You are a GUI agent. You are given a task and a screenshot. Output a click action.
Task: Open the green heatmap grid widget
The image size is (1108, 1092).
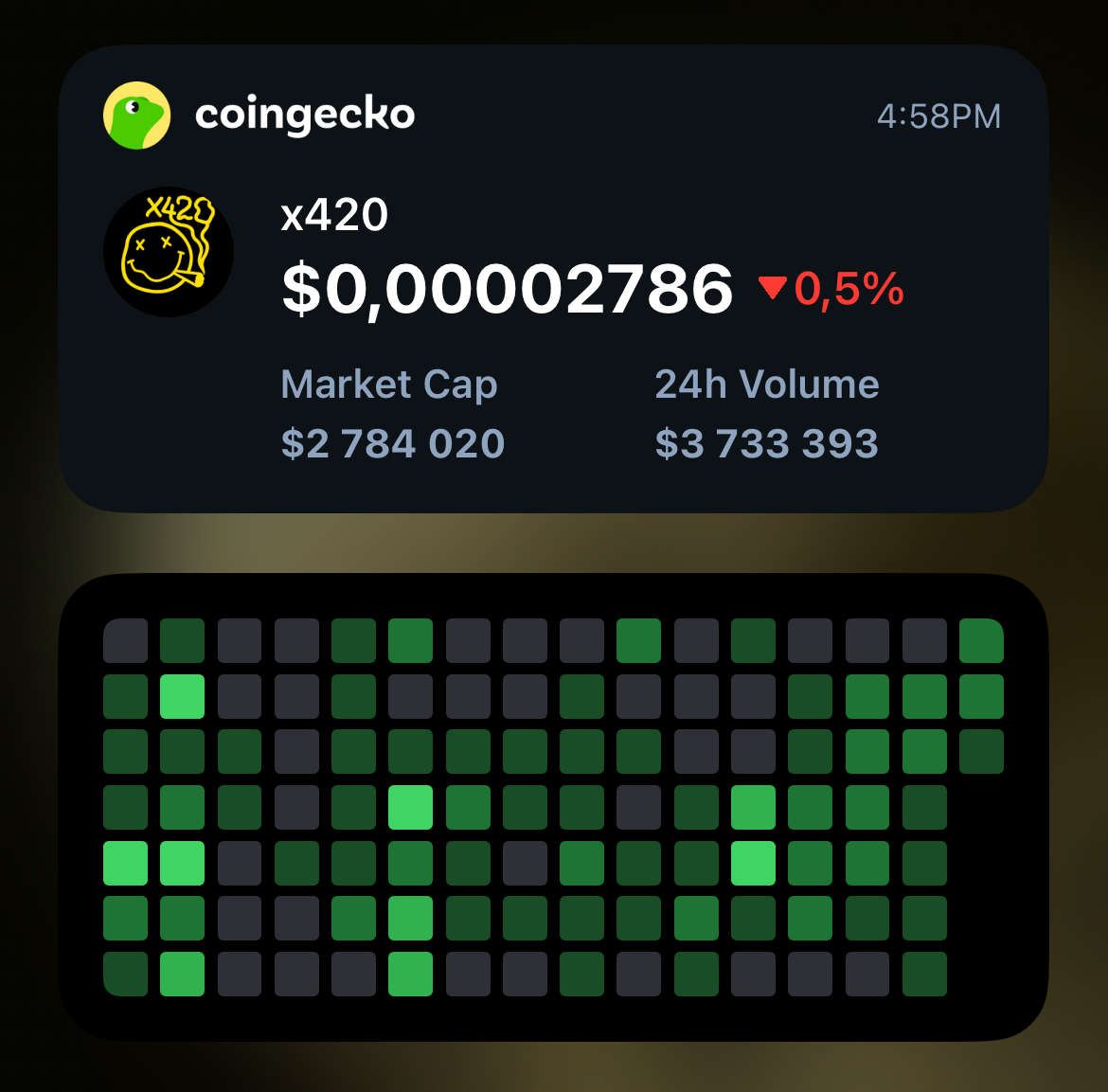[553, 807]
